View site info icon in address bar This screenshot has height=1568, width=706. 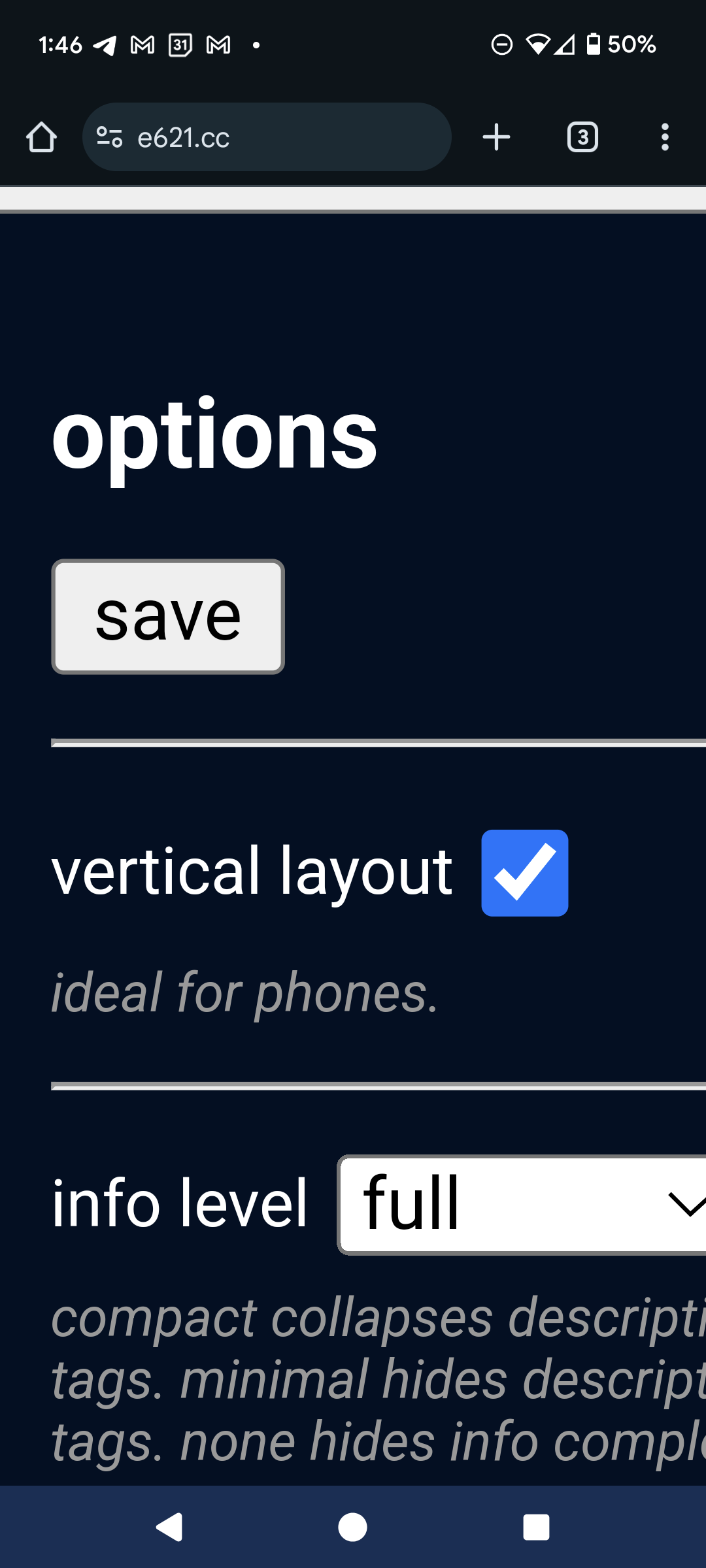click(109, 137)
